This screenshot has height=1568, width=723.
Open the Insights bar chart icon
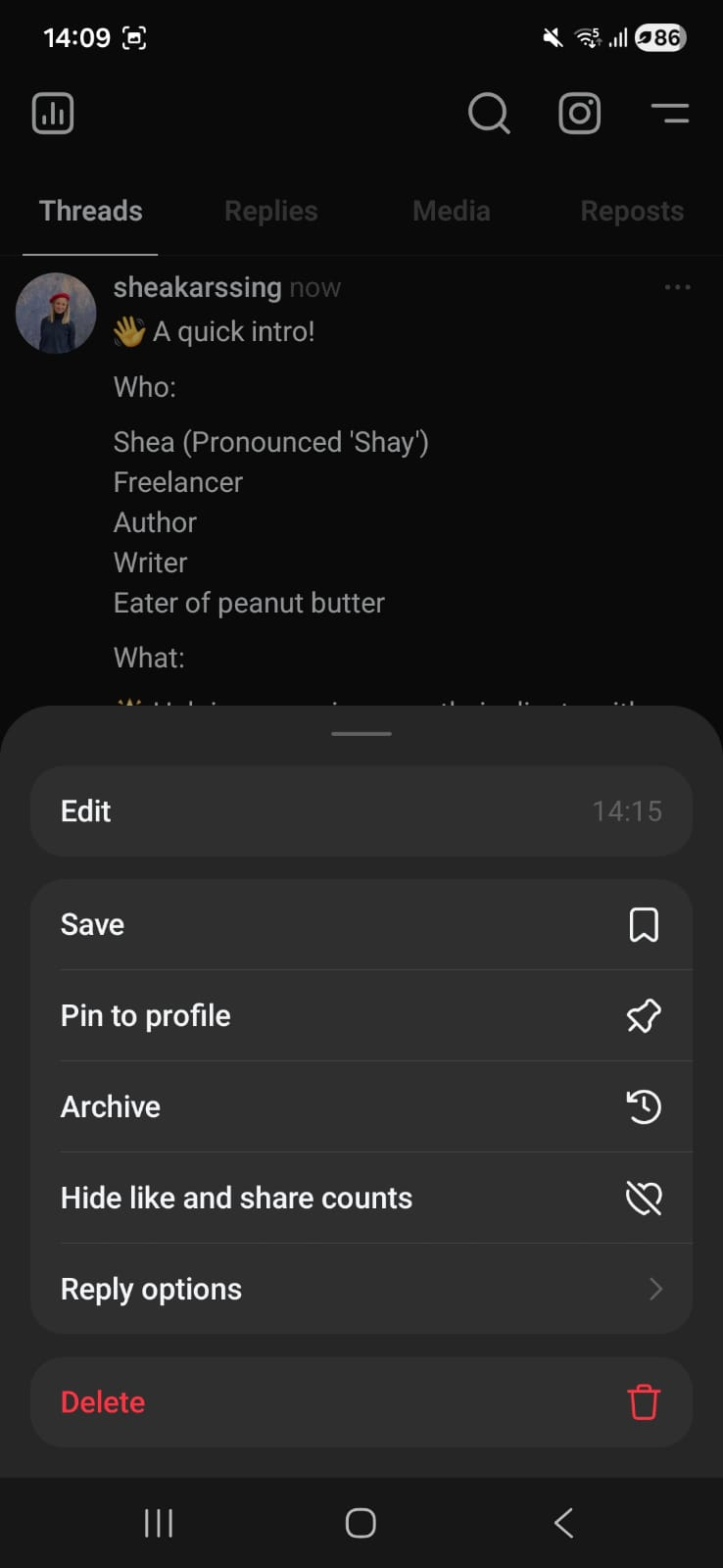[53, 113]
